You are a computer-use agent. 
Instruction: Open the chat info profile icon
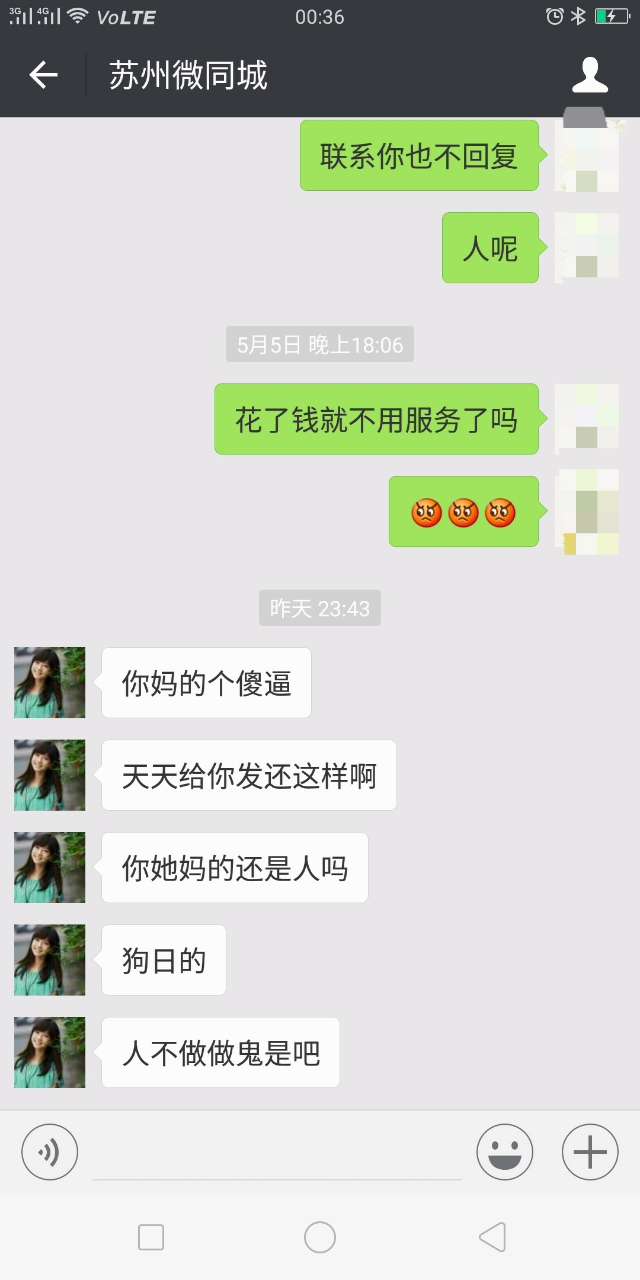click(x=589, y=75)
